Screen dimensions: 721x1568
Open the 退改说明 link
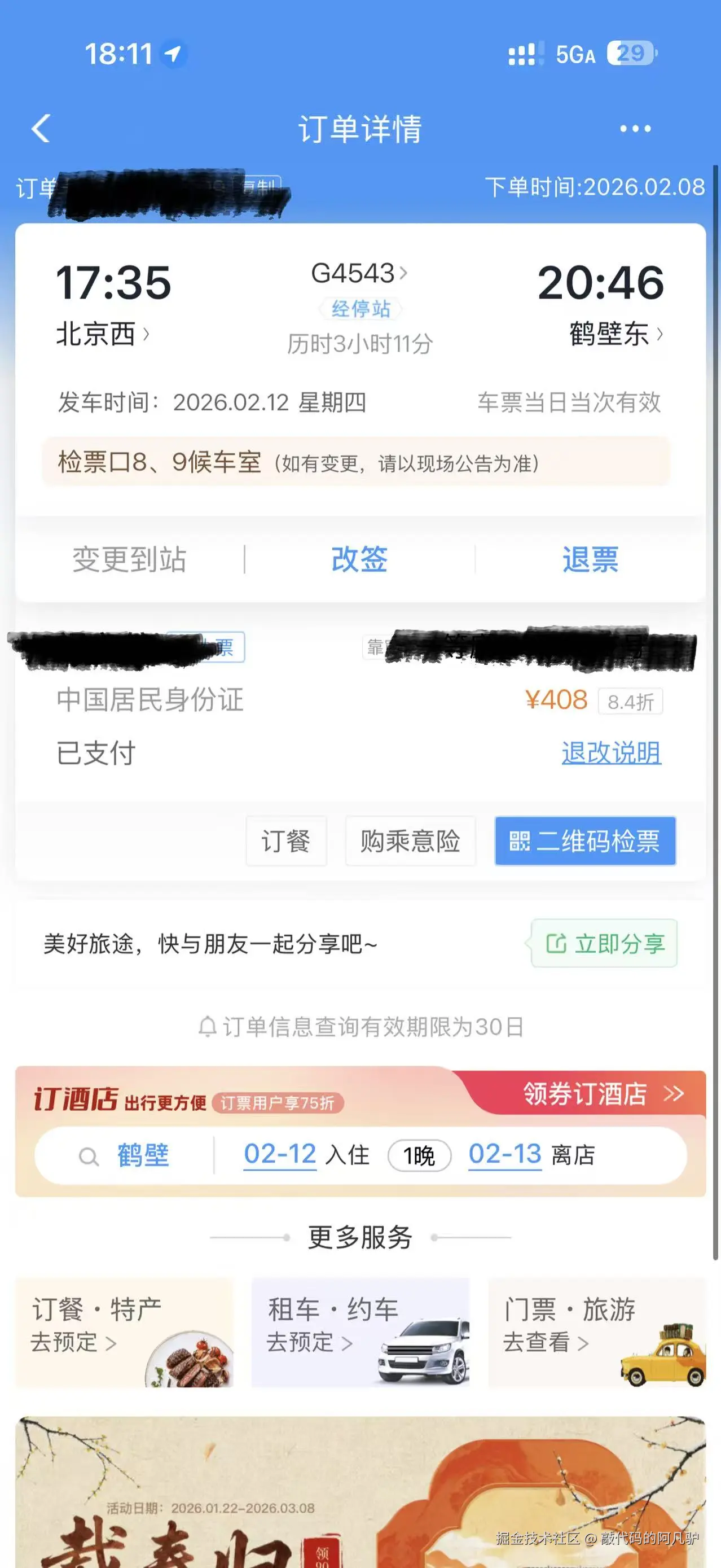[610, 753]
